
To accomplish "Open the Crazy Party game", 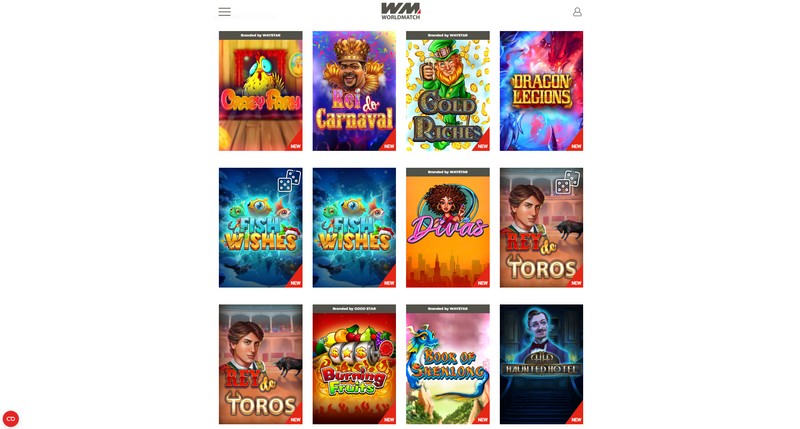I will 260,92.
